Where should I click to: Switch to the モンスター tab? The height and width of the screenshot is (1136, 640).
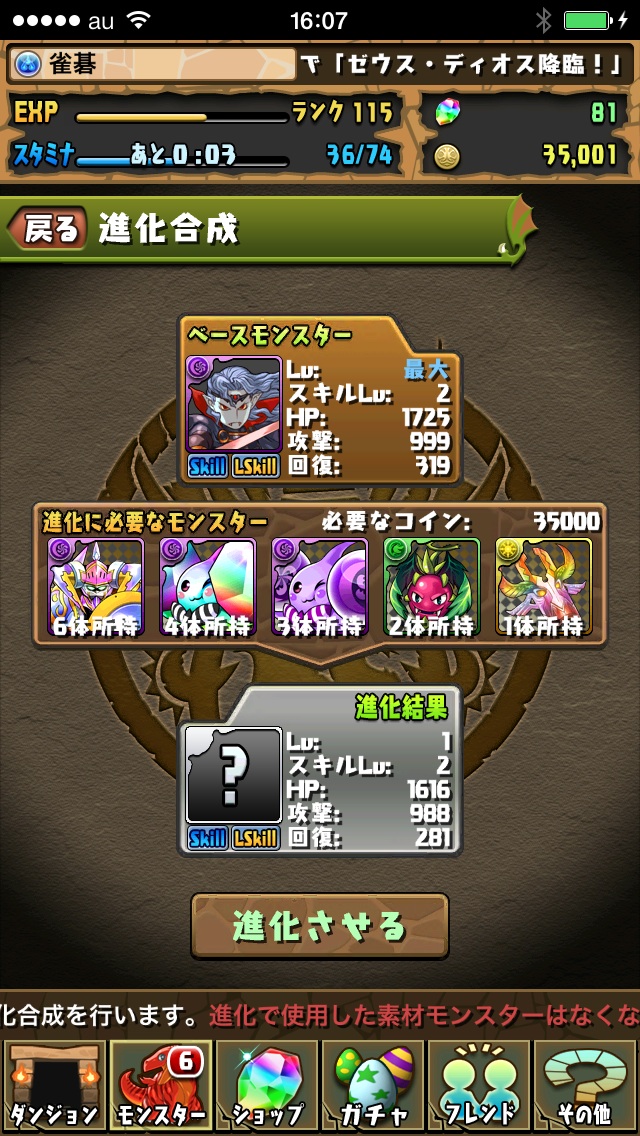click(x=159, y=1085)
